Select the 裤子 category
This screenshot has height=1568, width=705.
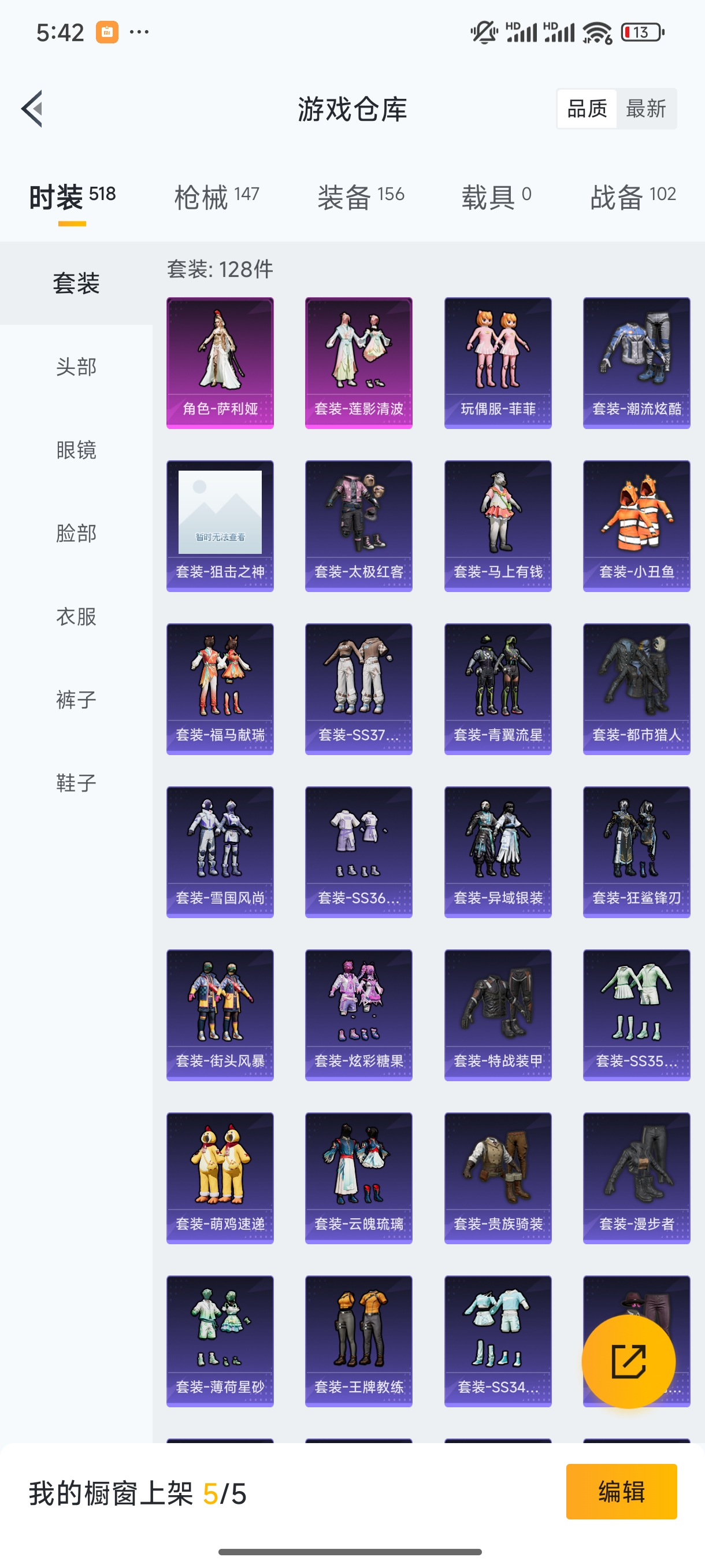click(x=76, y=700)
